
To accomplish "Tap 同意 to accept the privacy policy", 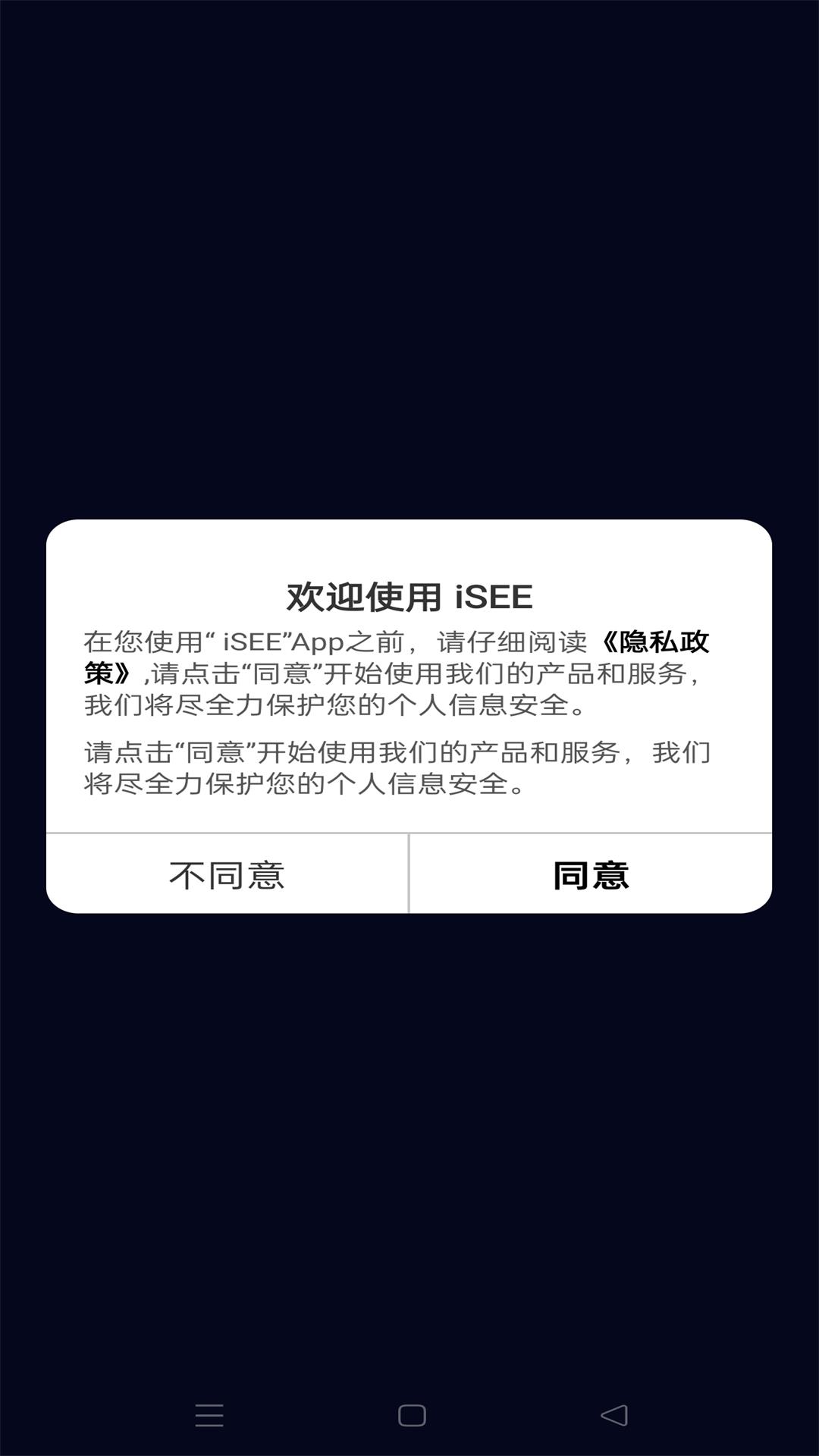I will pos(591,874).
